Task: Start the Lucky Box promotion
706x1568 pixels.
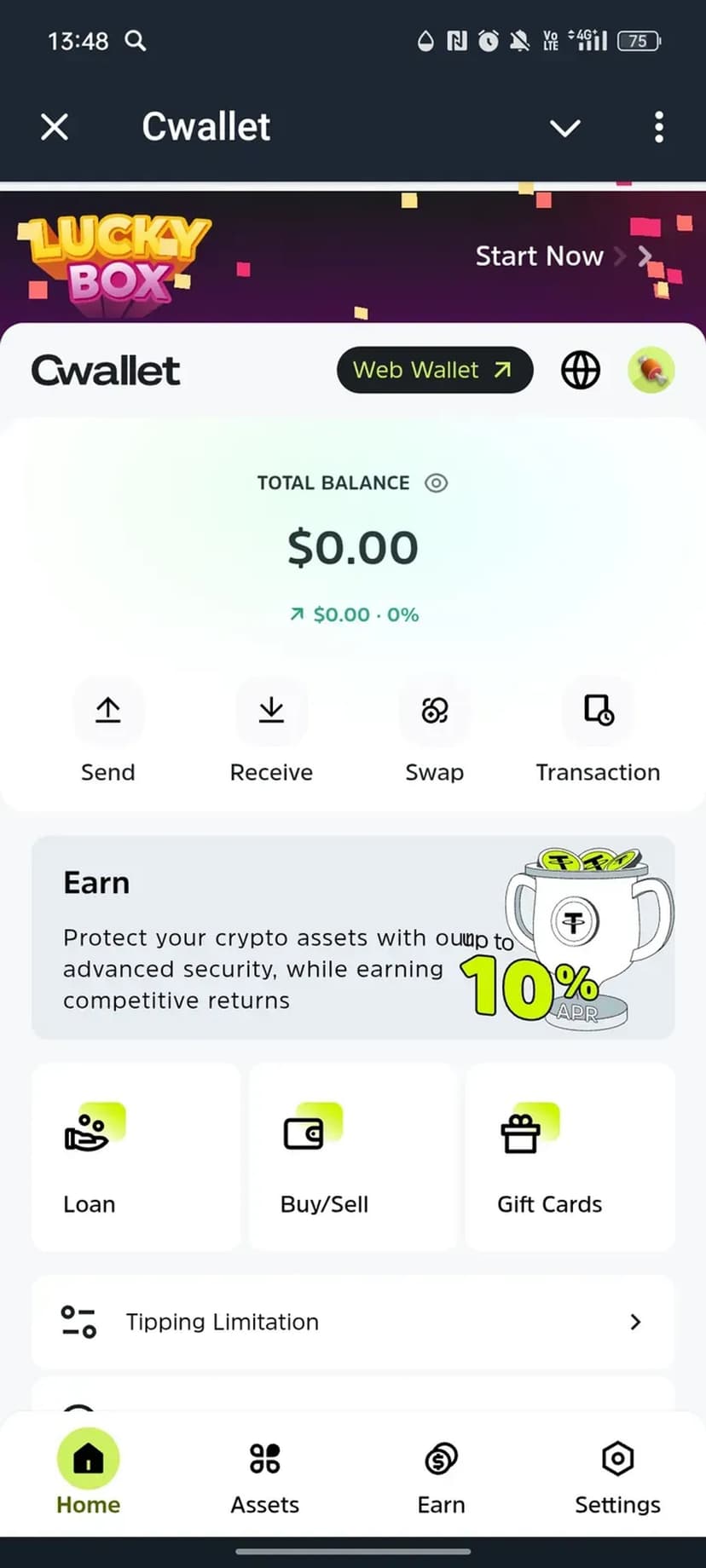Action: click(561, 256)
